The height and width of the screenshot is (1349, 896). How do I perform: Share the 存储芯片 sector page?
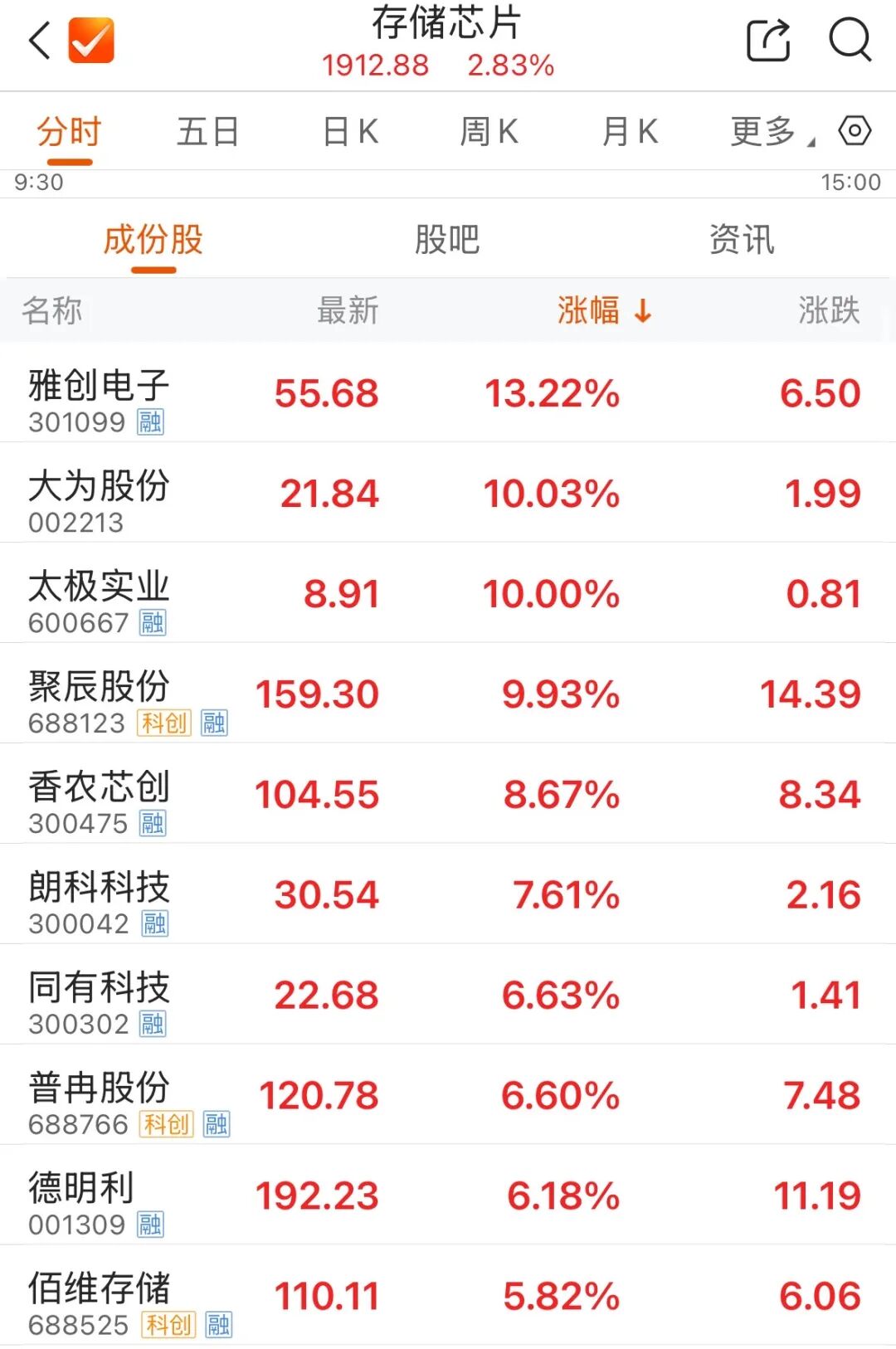click(767, 40)
